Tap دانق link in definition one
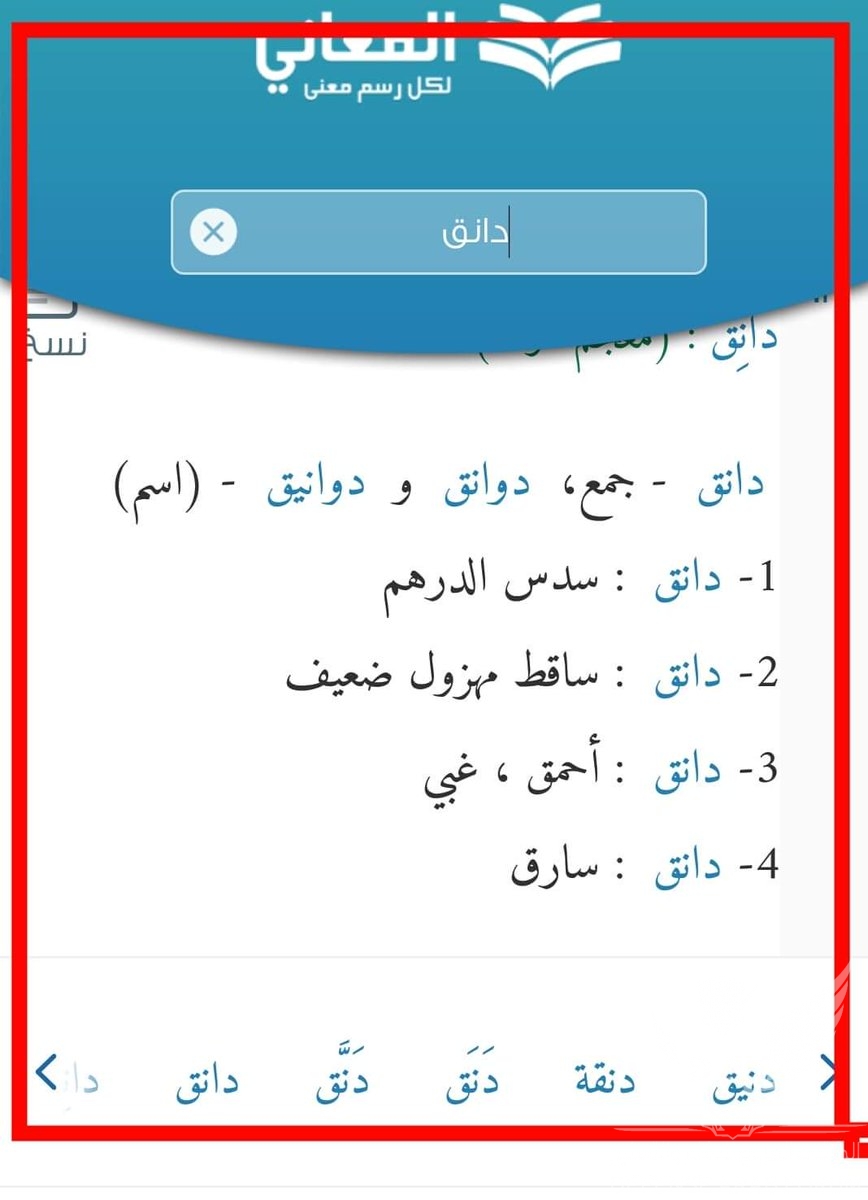This screenshot has width=868, height=1200. pos(688,581)
